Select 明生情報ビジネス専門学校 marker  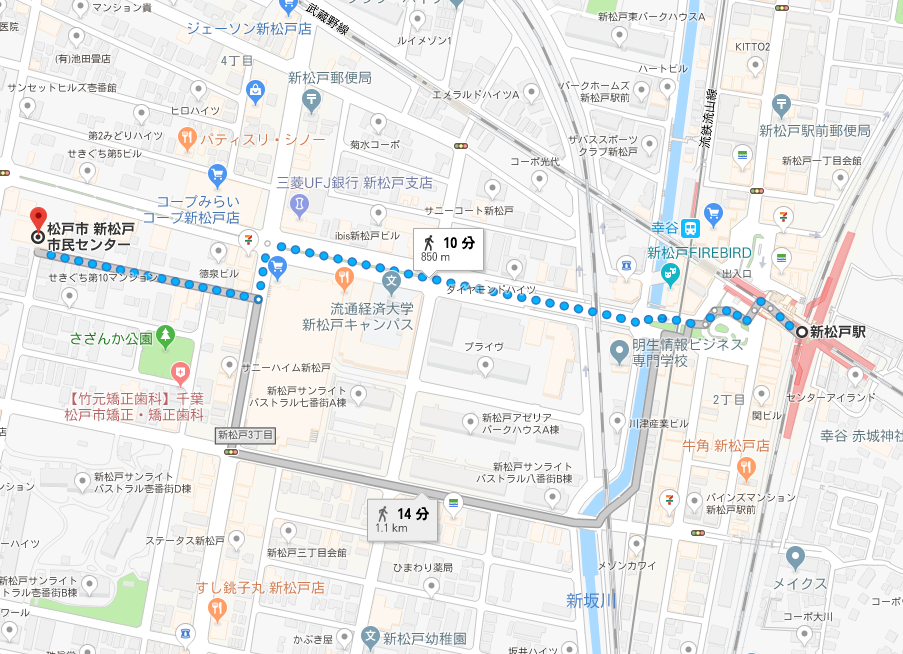[619, 350]
